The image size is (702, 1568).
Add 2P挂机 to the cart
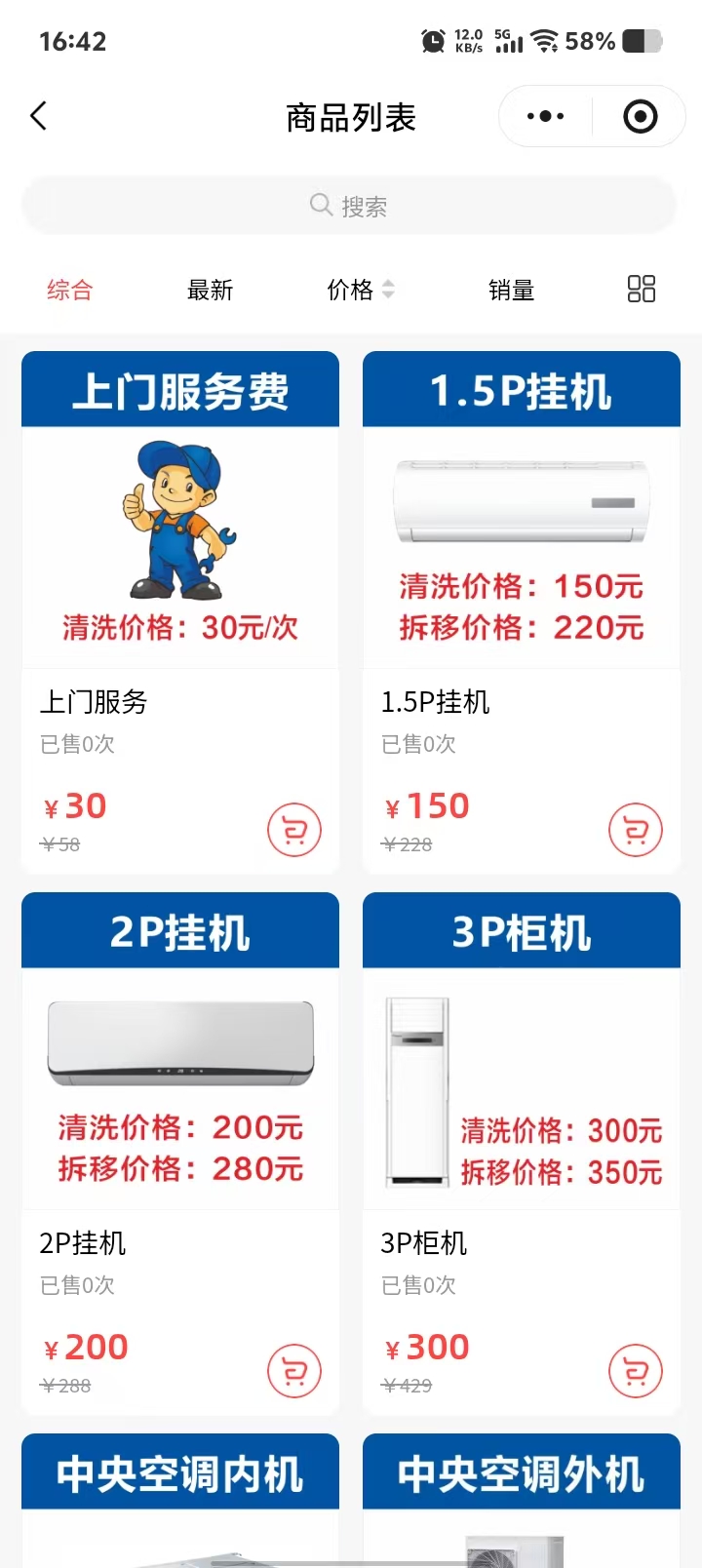[x=294, y=1371]
